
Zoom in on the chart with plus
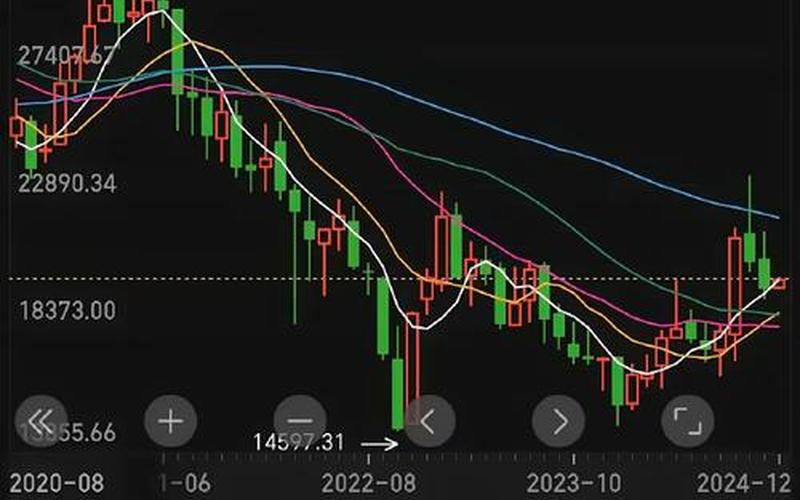point(170,420)
